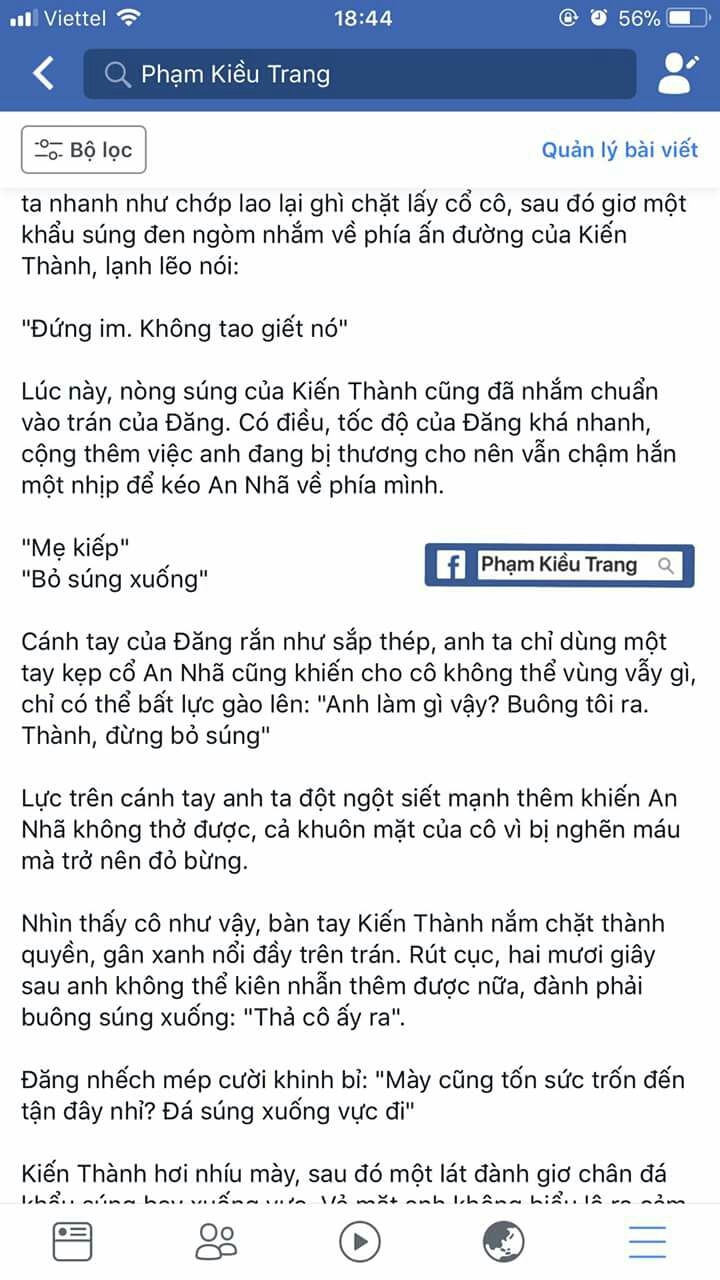
Task: Open the hamburger menu tab
Action: 647,1242
